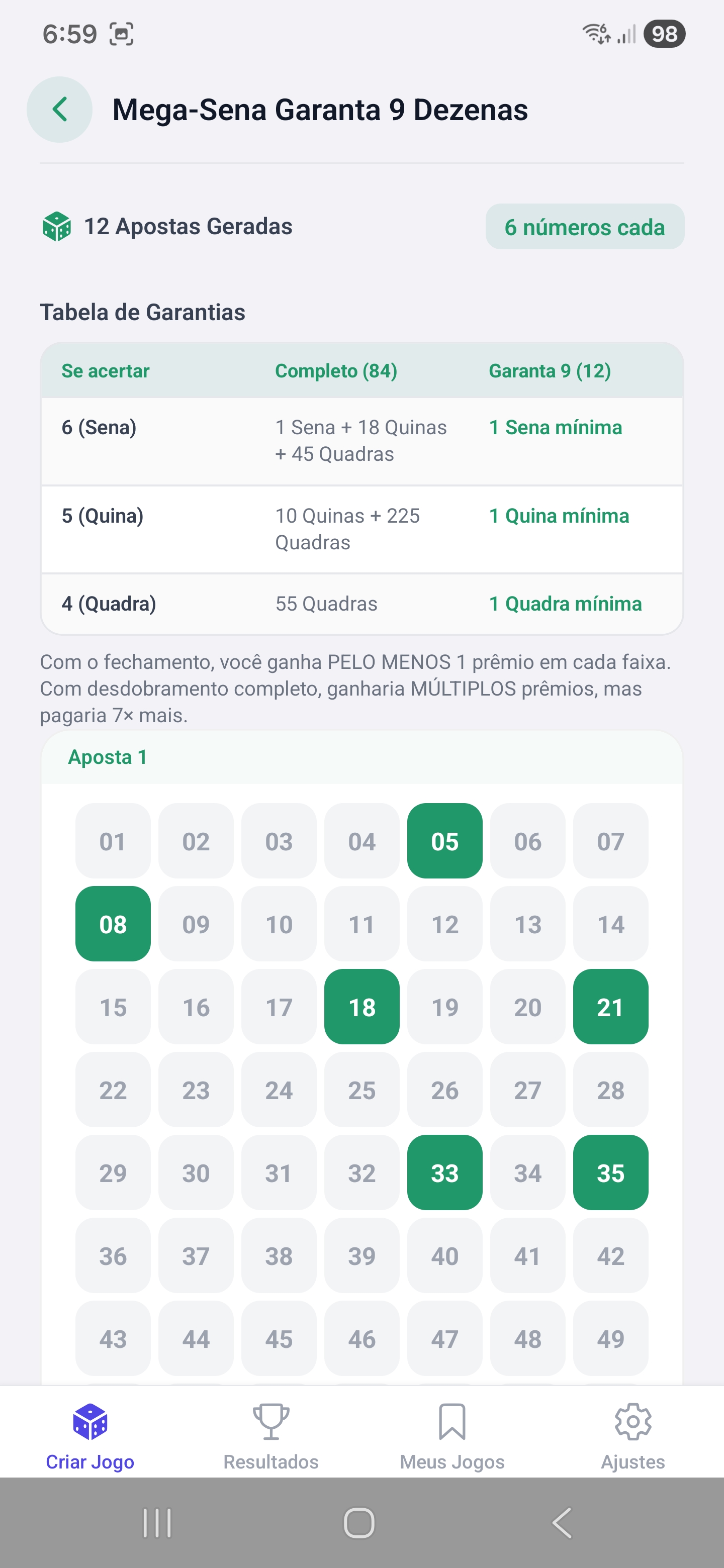Click the Aposta 1 label
This screenshot has width=724, height=1568.
click(x=107, y=756)
